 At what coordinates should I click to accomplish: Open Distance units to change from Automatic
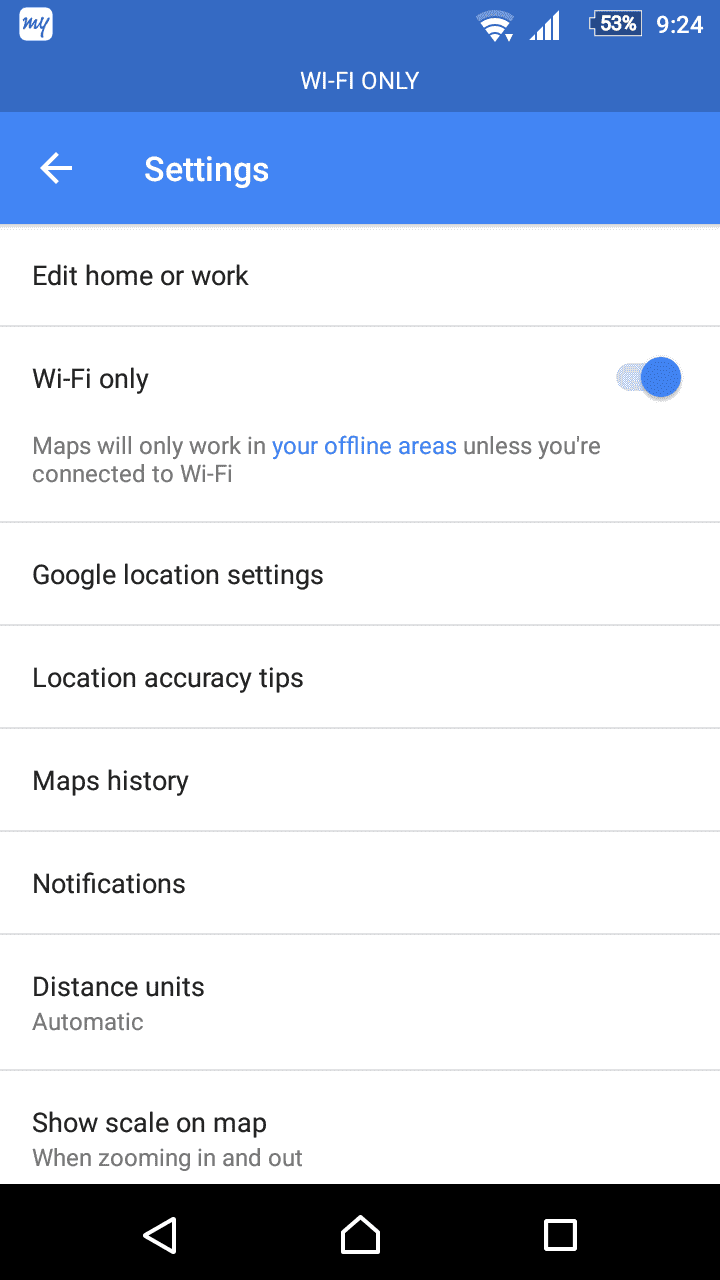(360, 1001)
